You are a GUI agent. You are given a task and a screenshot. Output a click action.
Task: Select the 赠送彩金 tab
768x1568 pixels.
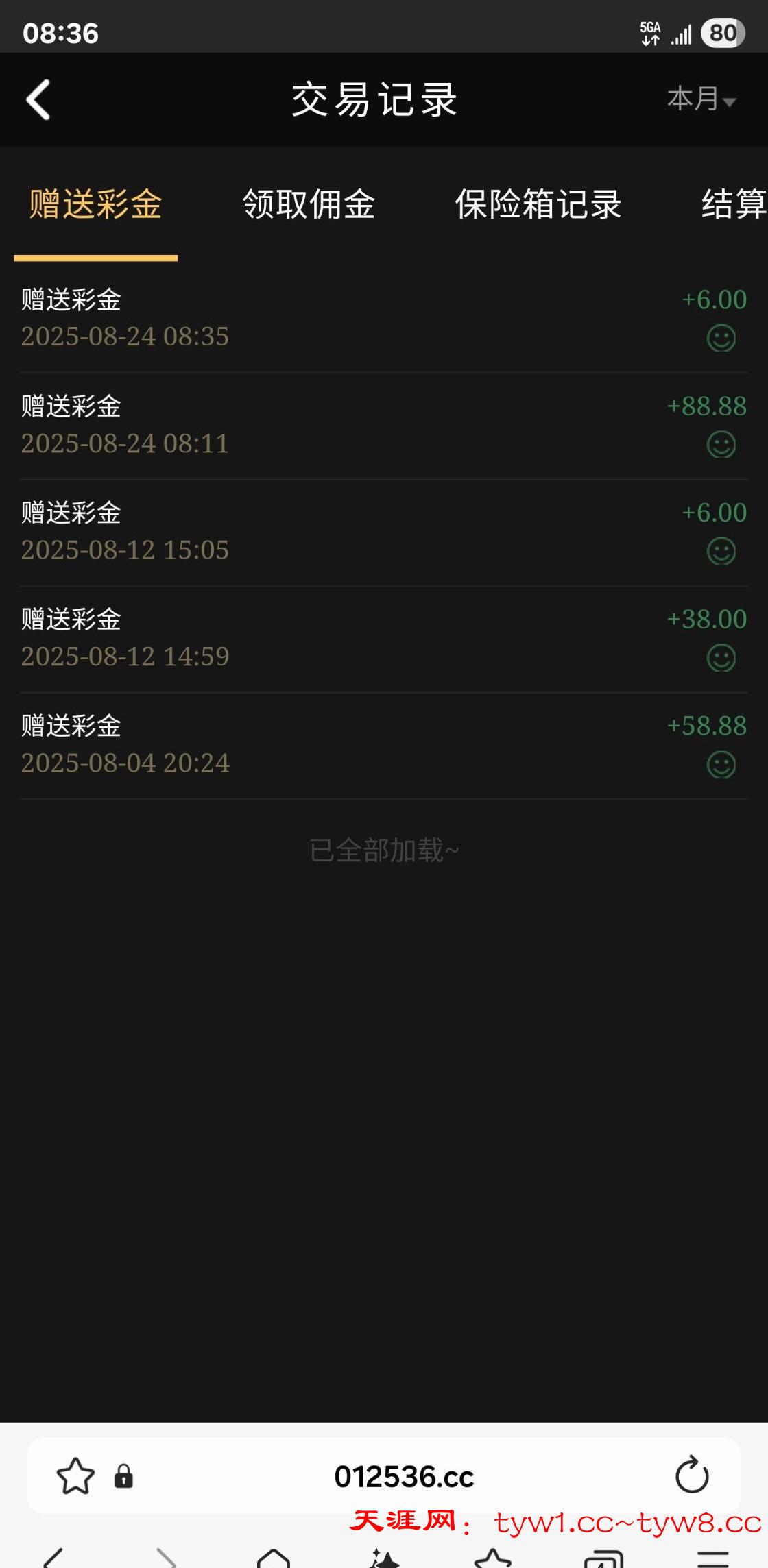(96, 204)
